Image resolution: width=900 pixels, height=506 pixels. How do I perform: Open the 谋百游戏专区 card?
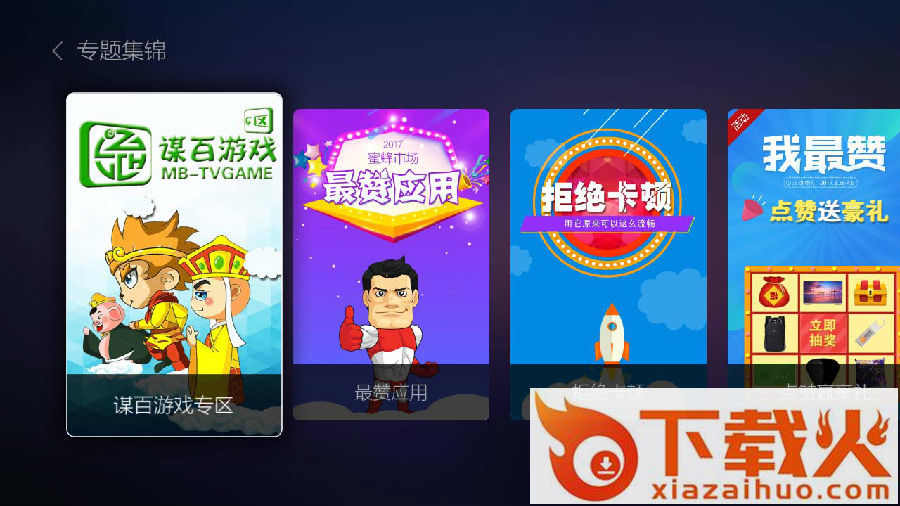(174, 264)
